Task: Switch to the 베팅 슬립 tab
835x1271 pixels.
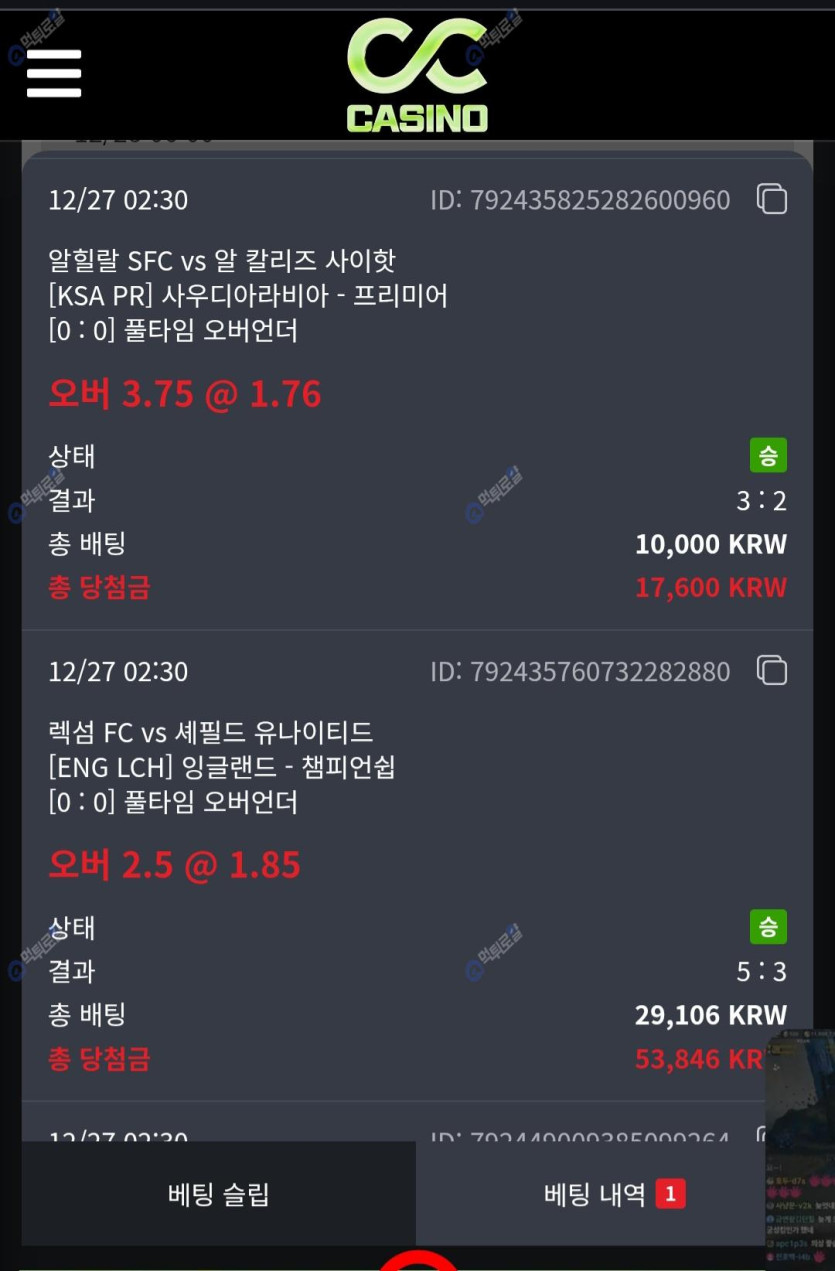Action: pyautogui.click(x=218, y=1194)
